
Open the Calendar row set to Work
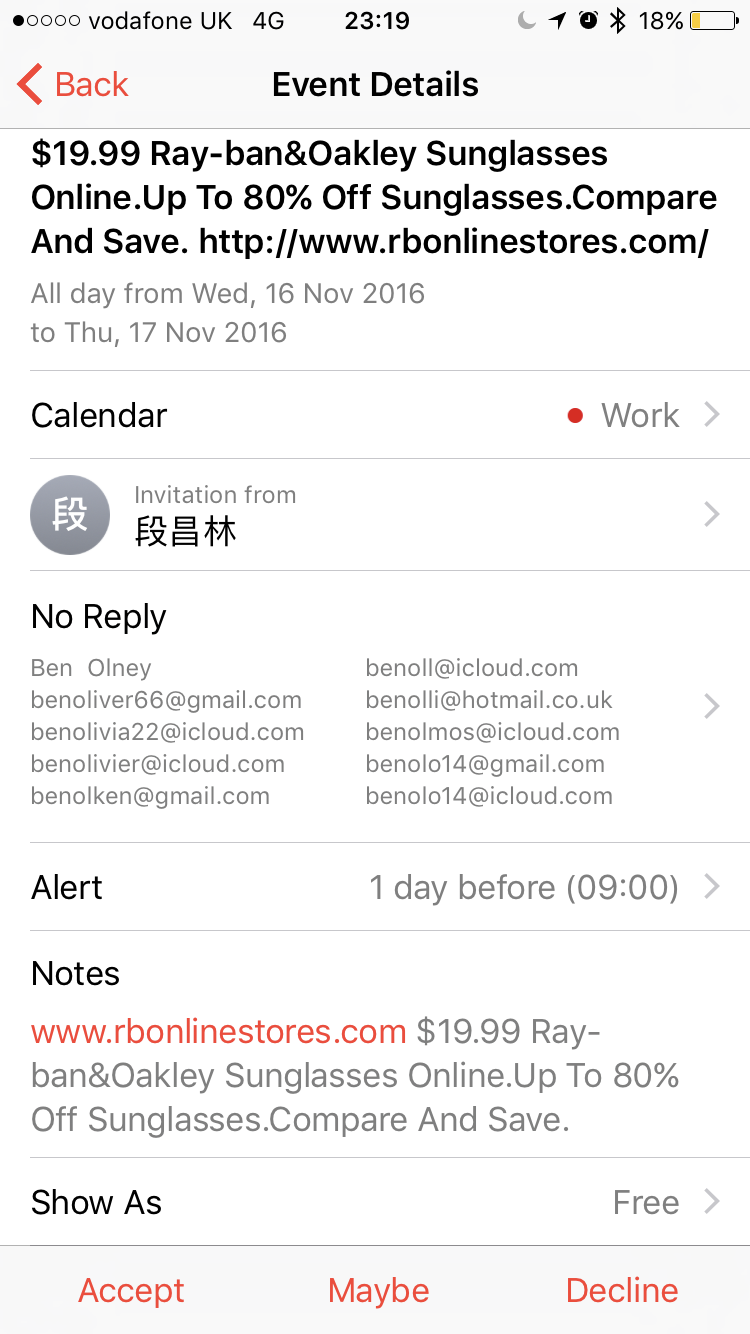pyautogui.click(x=375, y=415)
